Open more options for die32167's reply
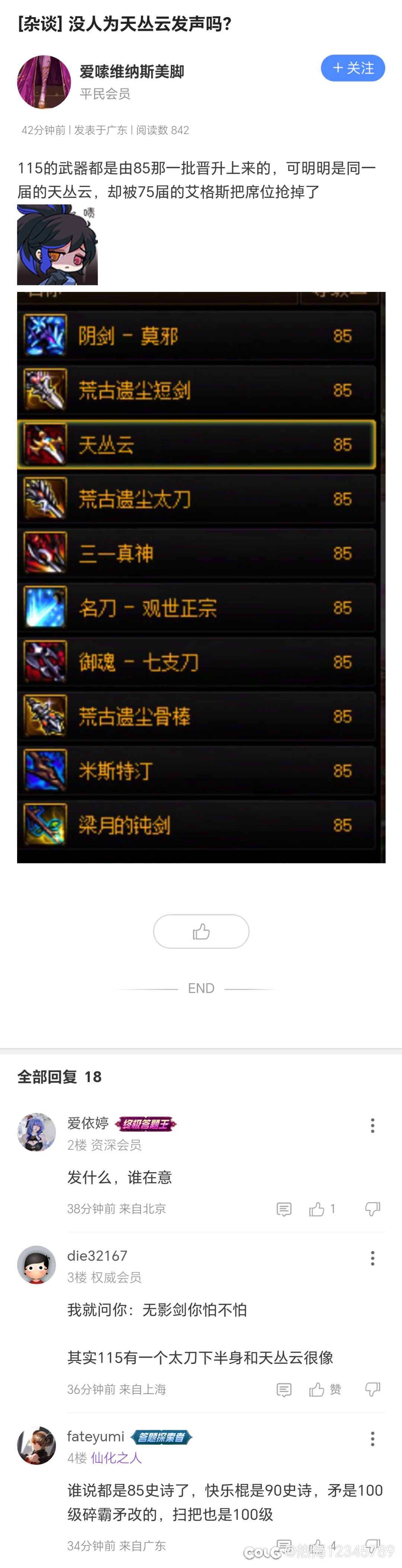The width and height of the screenshot is (402, 1568). click(372, 1258)
